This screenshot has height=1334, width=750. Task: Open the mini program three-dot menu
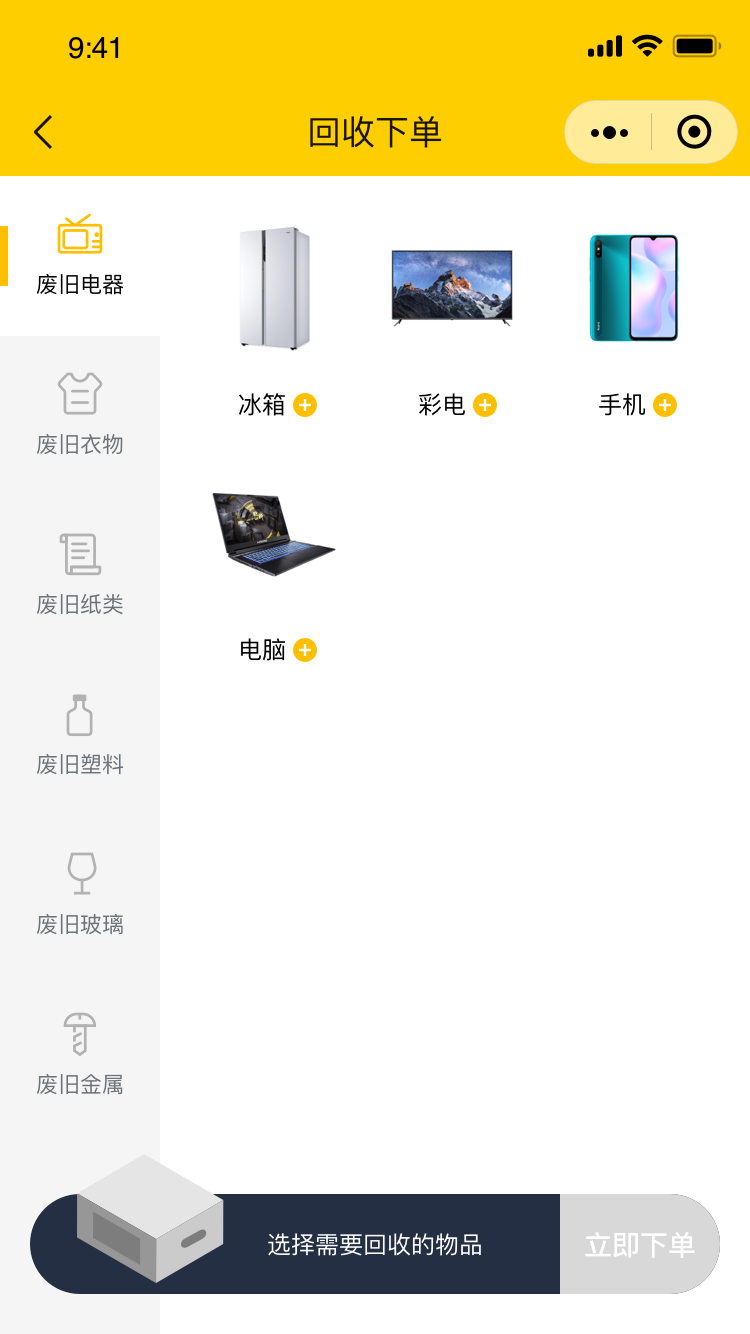(x=609, y=132)
